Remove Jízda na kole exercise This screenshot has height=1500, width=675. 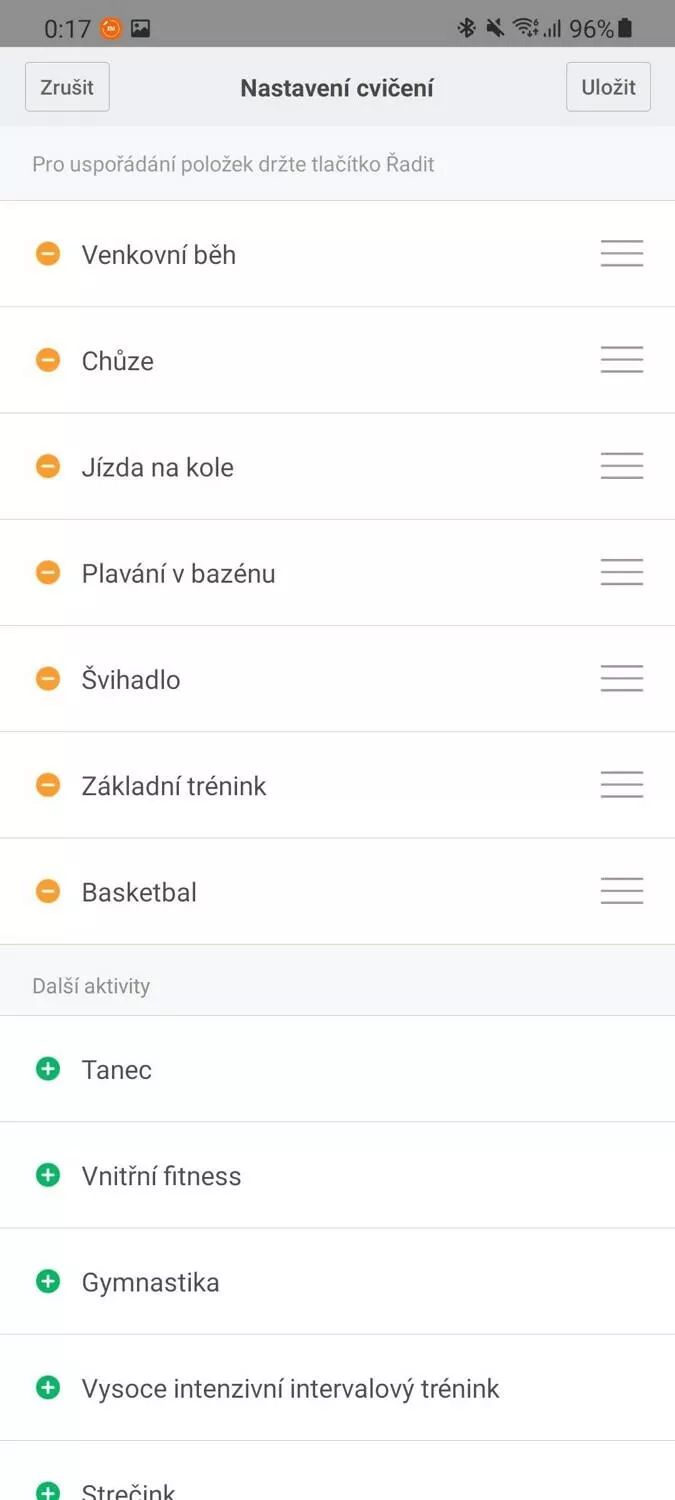coord(48,466)
